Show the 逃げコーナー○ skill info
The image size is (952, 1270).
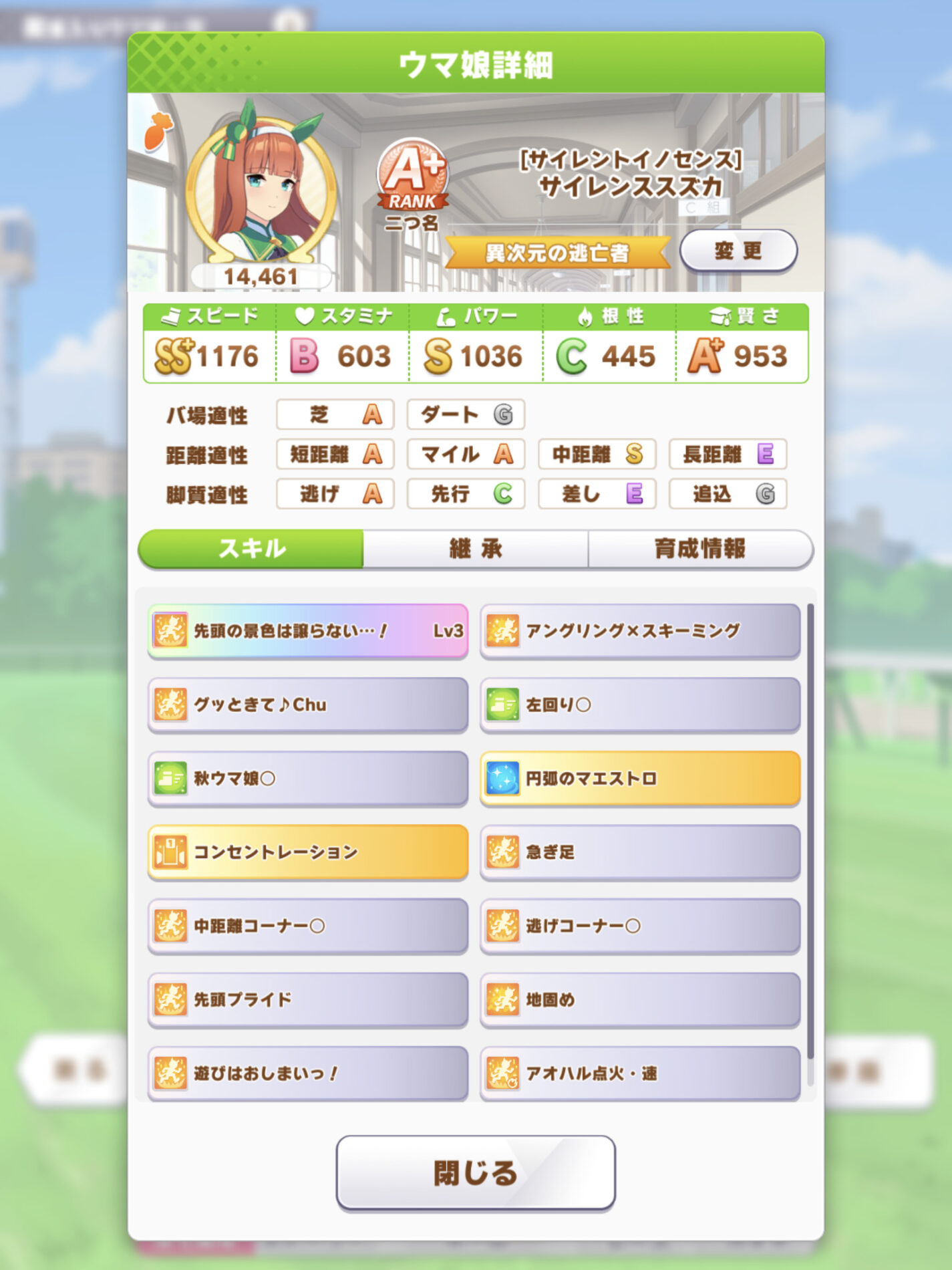(639, 926)
